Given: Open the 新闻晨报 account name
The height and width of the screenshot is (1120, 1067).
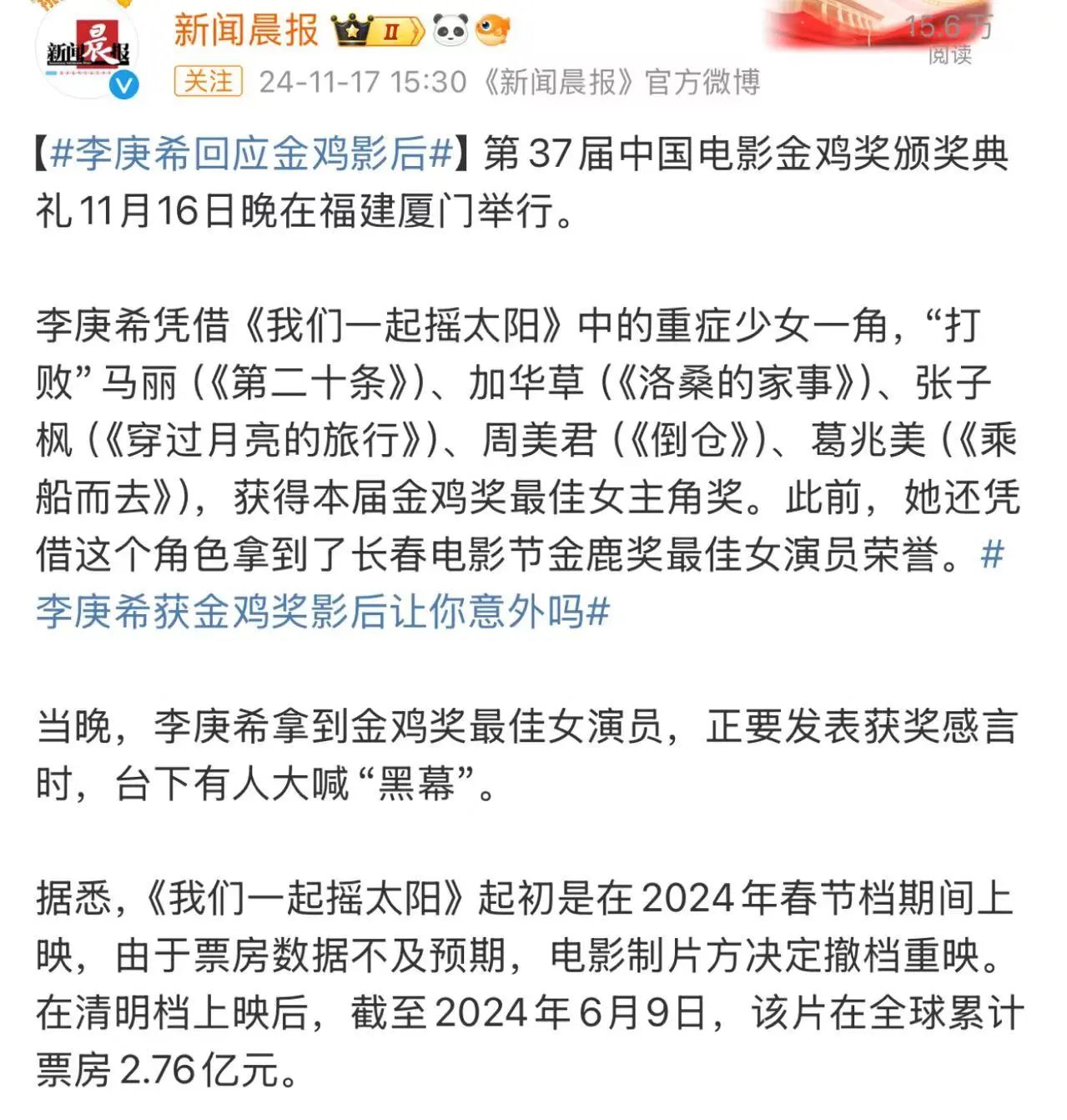Looking at the screenshot, I should (246, 31).
